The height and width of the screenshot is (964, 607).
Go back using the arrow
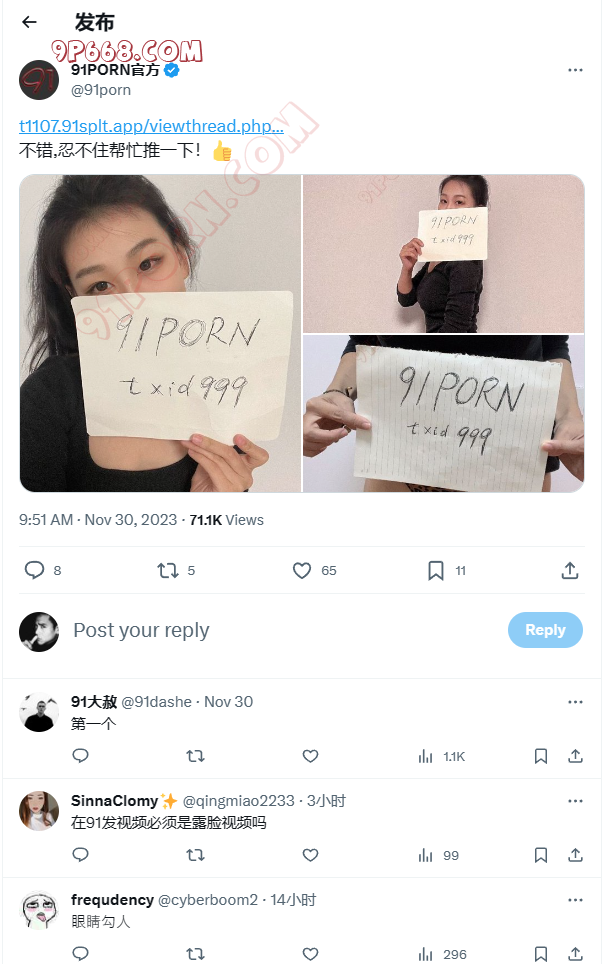tap(29, 22)
